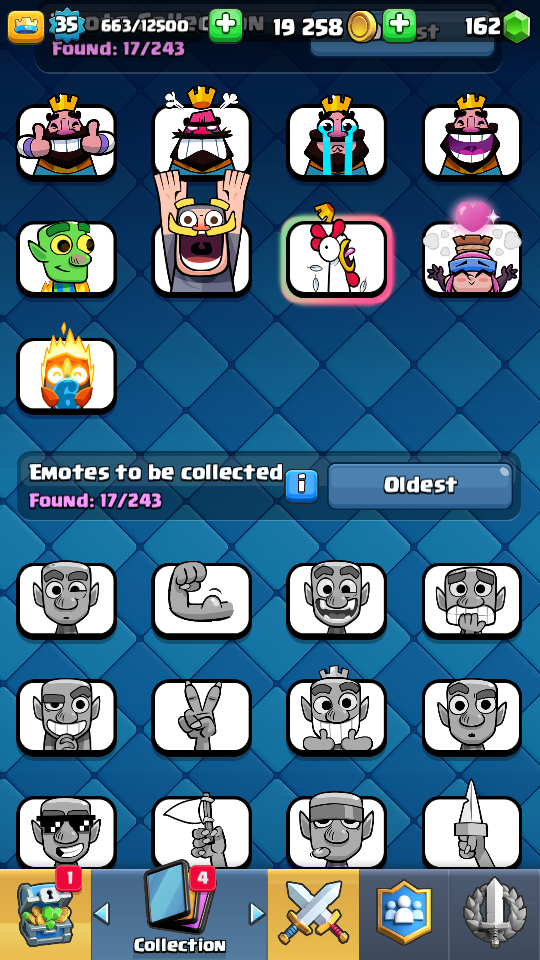Open the tournaments sword and wreath tab
The height and width of the screenshot is (960, 540).
[495, 914]
